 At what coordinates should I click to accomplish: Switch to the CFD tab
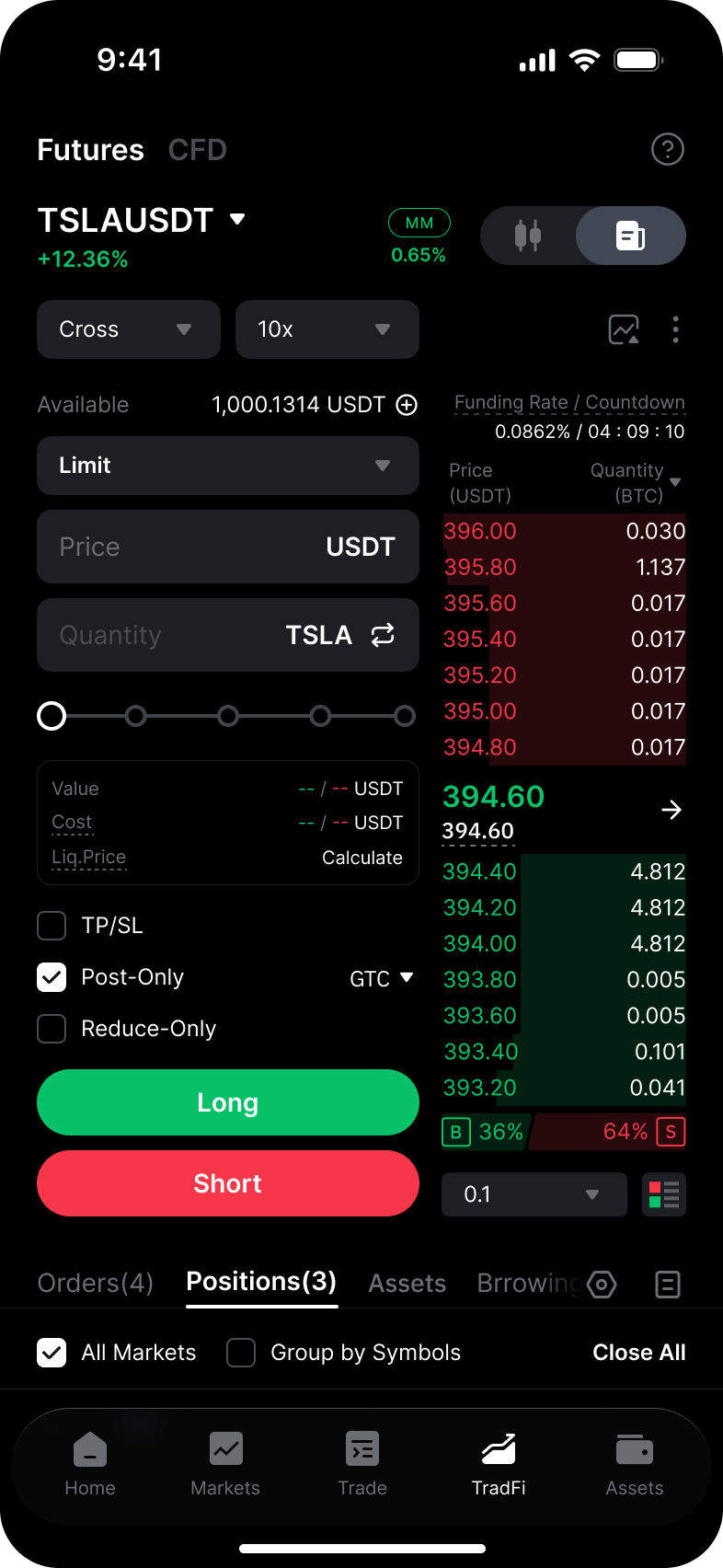pyautogui.click(x=197, y=150)
